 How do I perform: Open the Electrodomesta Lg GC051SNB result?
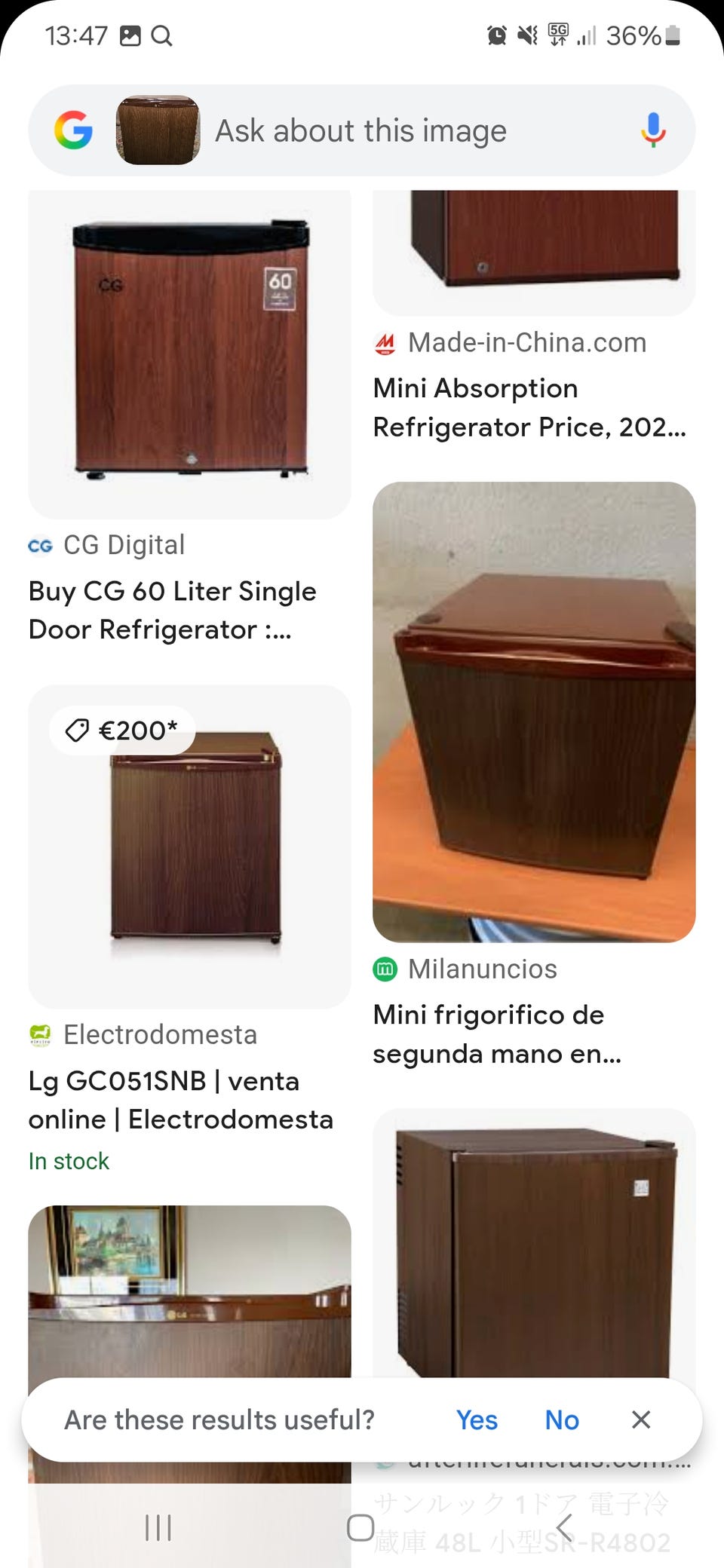pos(180,1100)
